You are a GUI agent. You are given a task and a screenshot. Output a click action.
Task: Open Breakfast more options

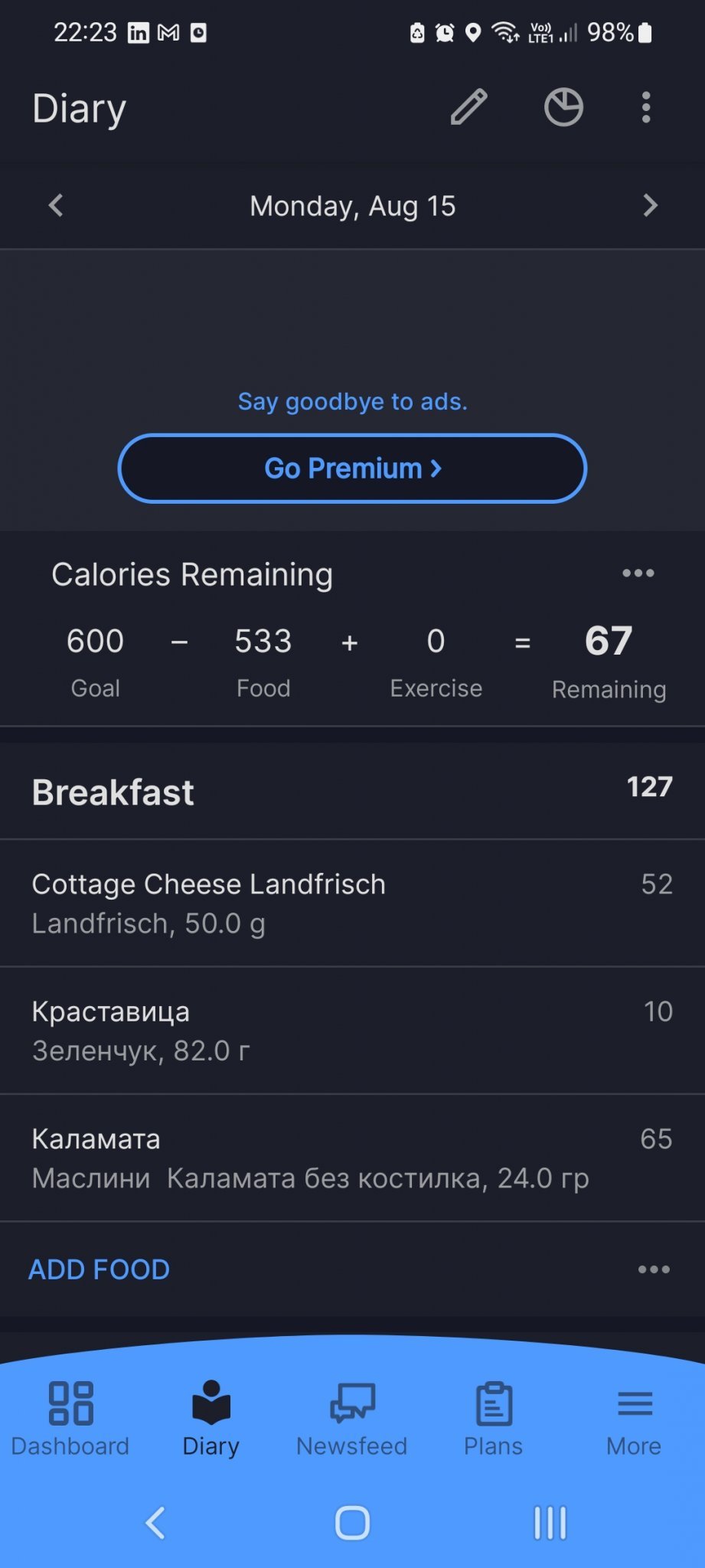[654, 1269]
